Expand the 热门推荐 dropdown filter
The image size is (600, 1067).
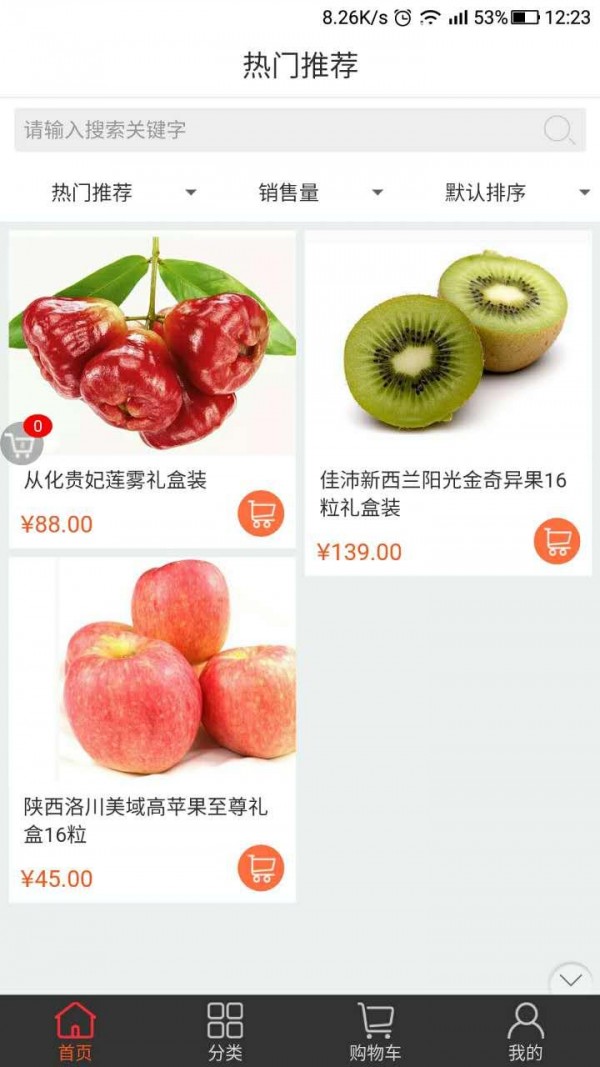pos(123,193)
